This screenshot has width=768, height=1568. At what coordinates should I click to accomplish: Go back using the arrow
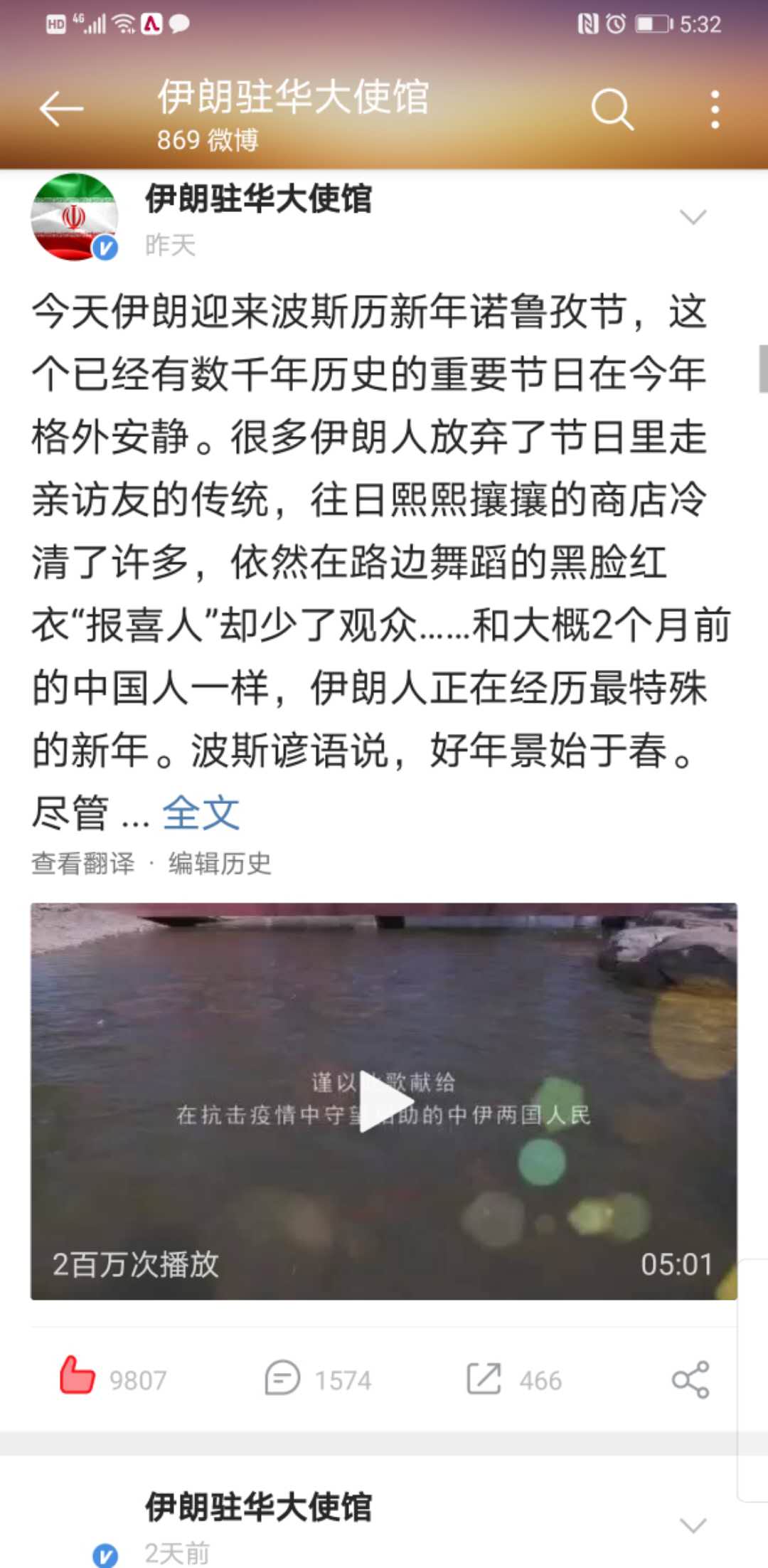[61, 110]
